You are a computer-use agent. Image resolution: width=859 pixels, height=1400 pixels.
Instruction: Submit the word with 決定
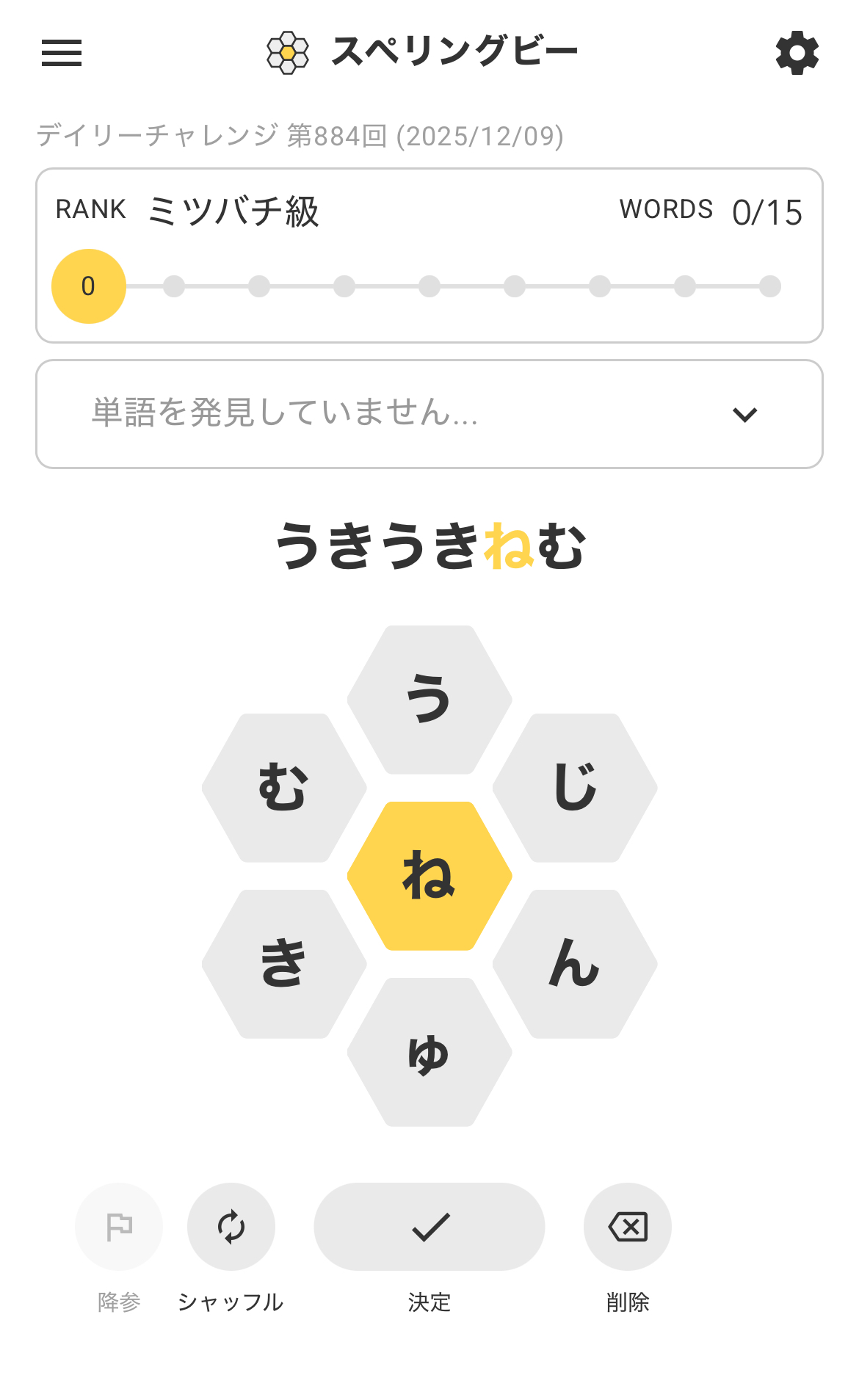(x=429, y=1226)
